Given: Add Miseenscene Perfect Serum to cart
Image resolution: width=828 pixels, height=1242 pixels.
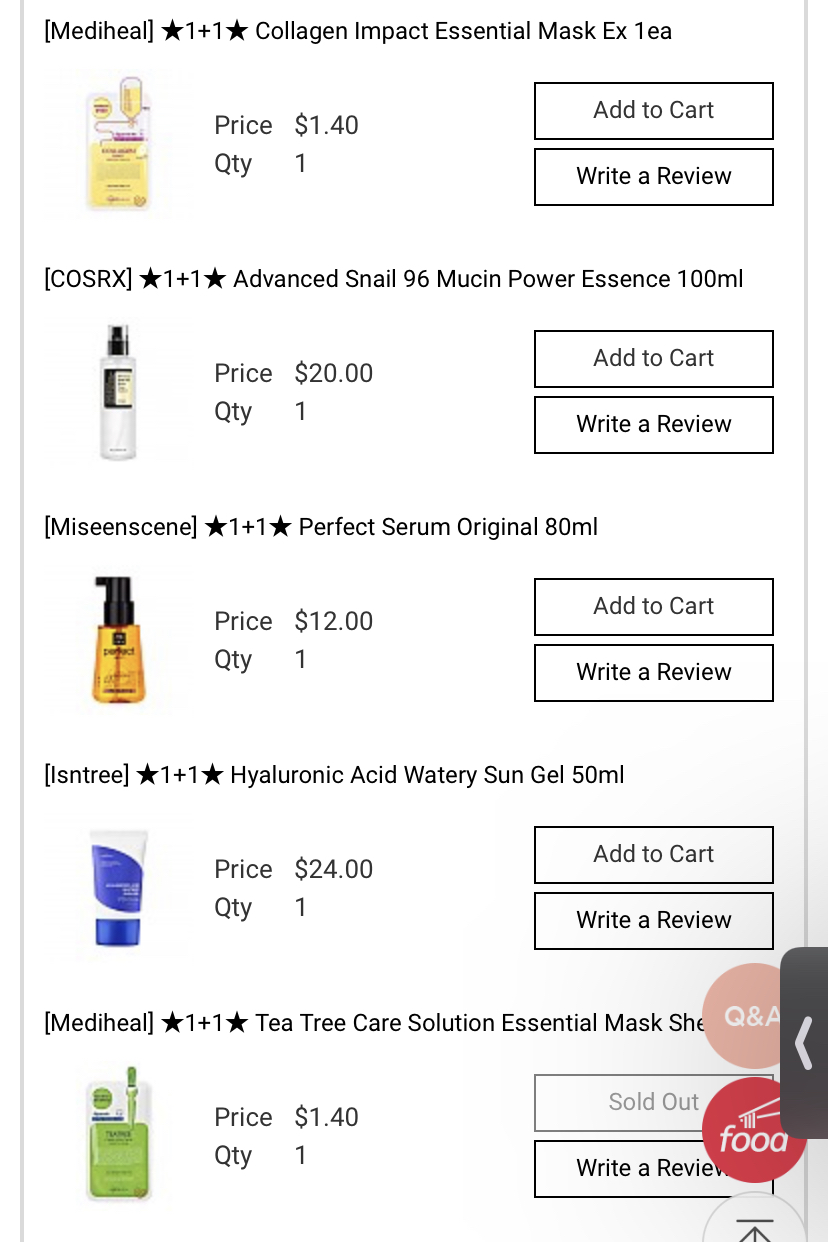Looking at the screenshot, I should (x=653, y=607).
